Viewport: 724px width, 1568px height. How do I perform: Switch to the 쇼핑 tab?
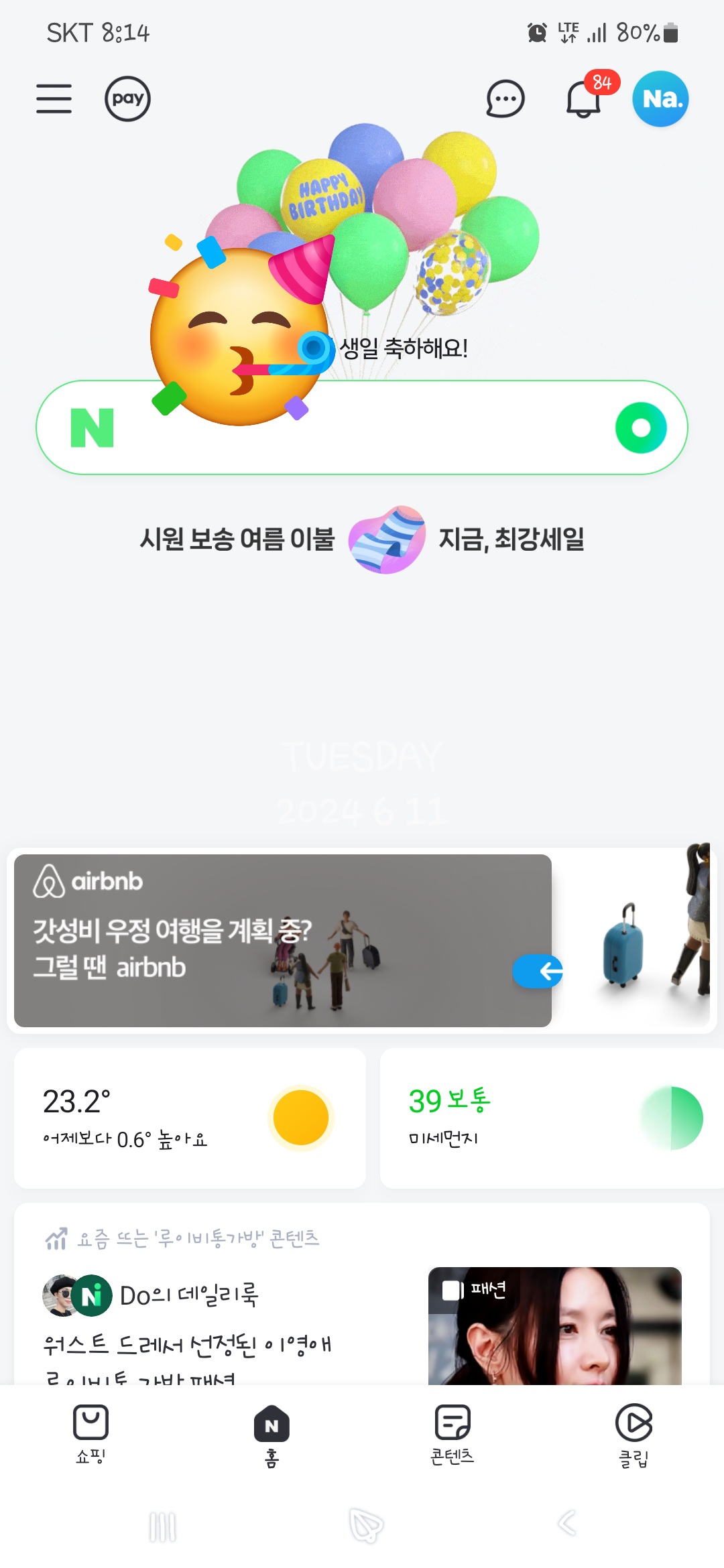tap(90, 1434)
